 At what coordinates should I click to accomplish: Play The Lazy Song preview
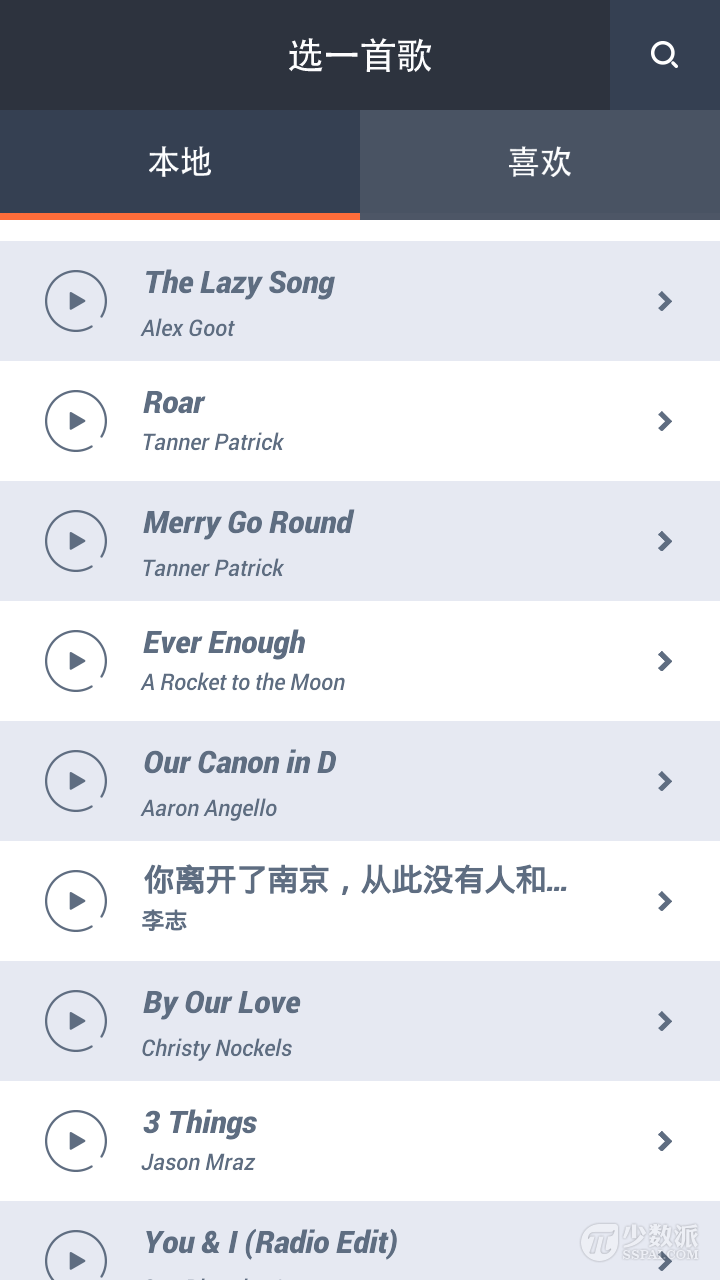pos(76,301)
